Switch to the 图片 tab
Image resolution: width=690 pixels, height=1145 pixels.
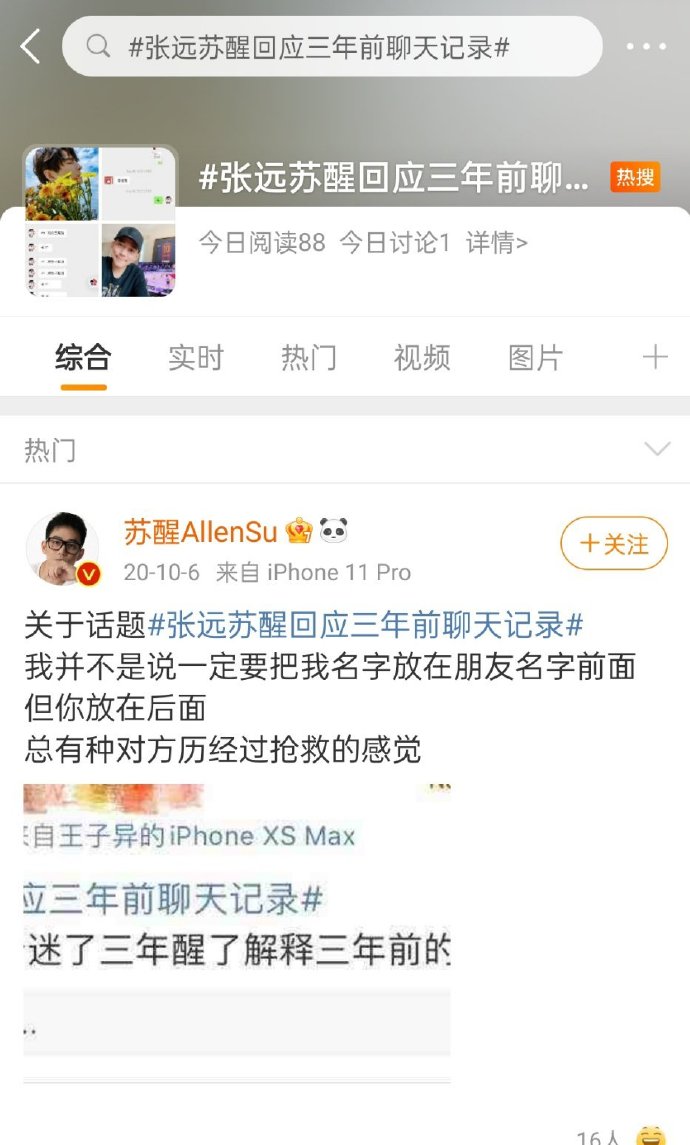(x=535, y=357)
